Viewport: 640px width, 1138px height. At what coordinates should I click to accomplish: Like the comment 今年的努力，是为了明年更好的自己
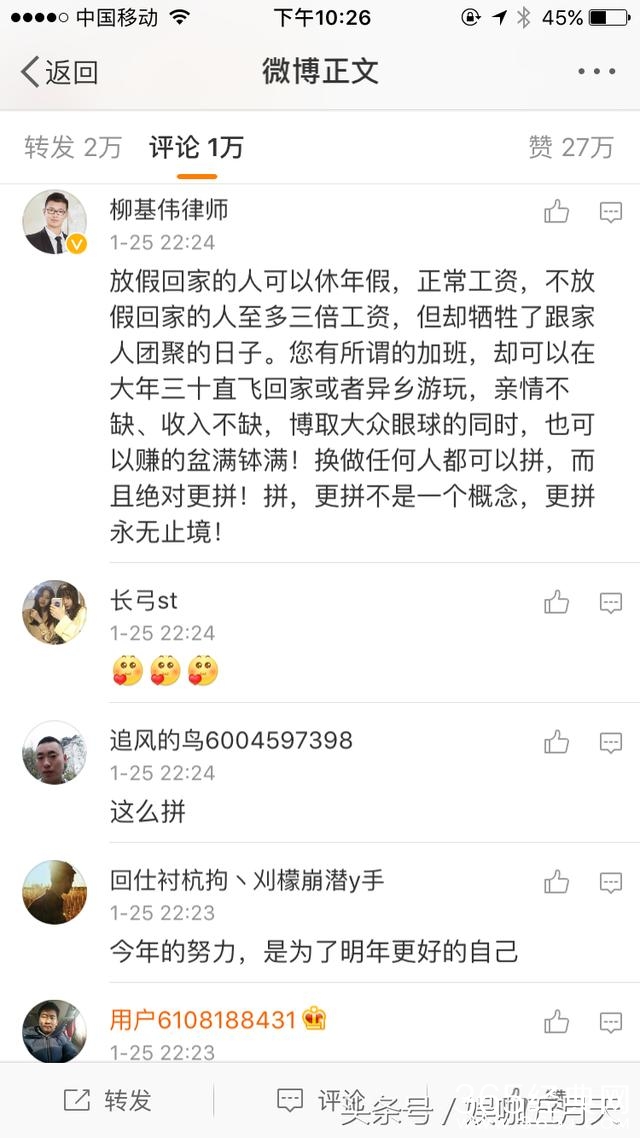tap(557, 882)
